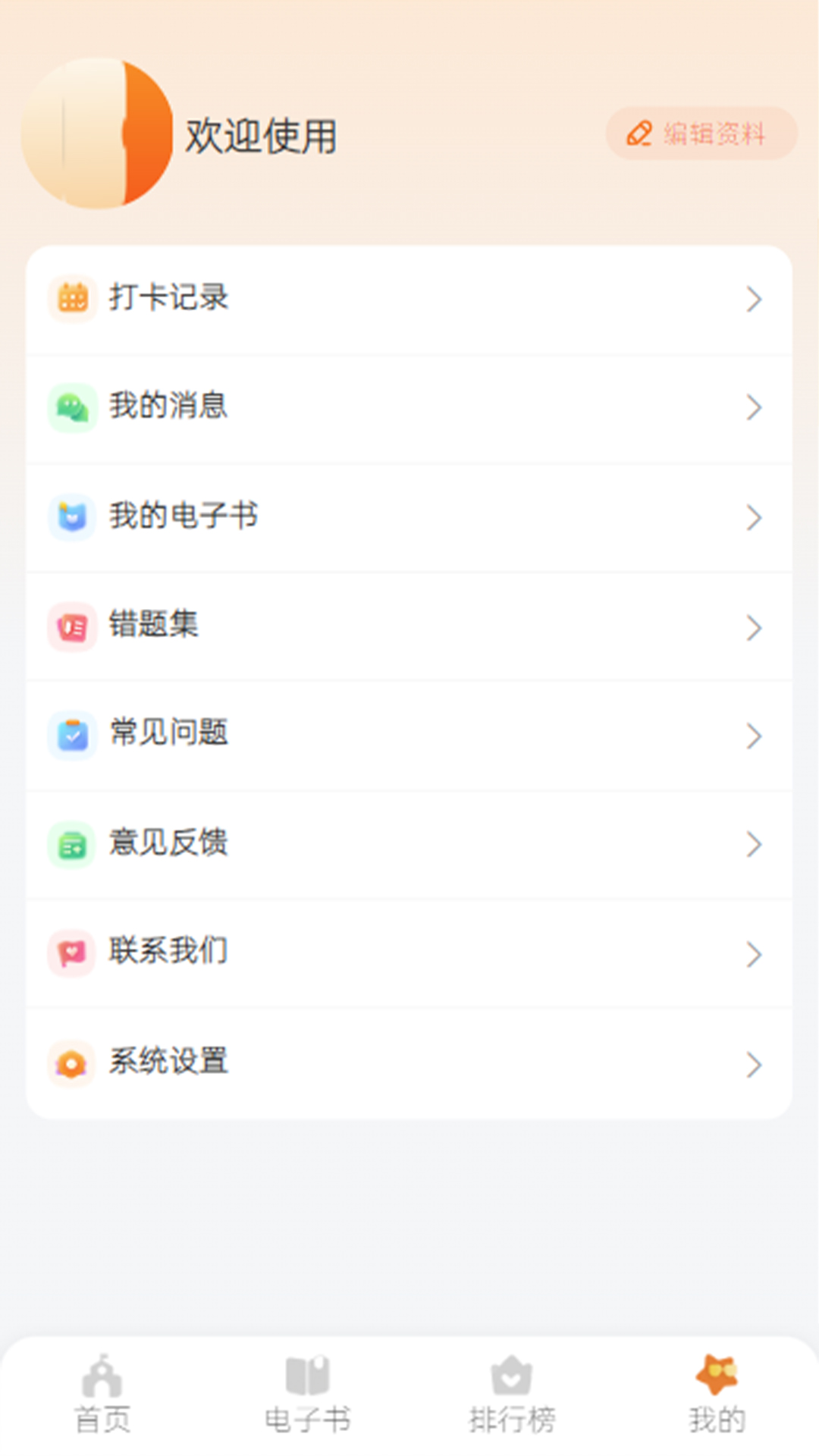Select 意见反馈 feedback row

[x=409, y=843]
